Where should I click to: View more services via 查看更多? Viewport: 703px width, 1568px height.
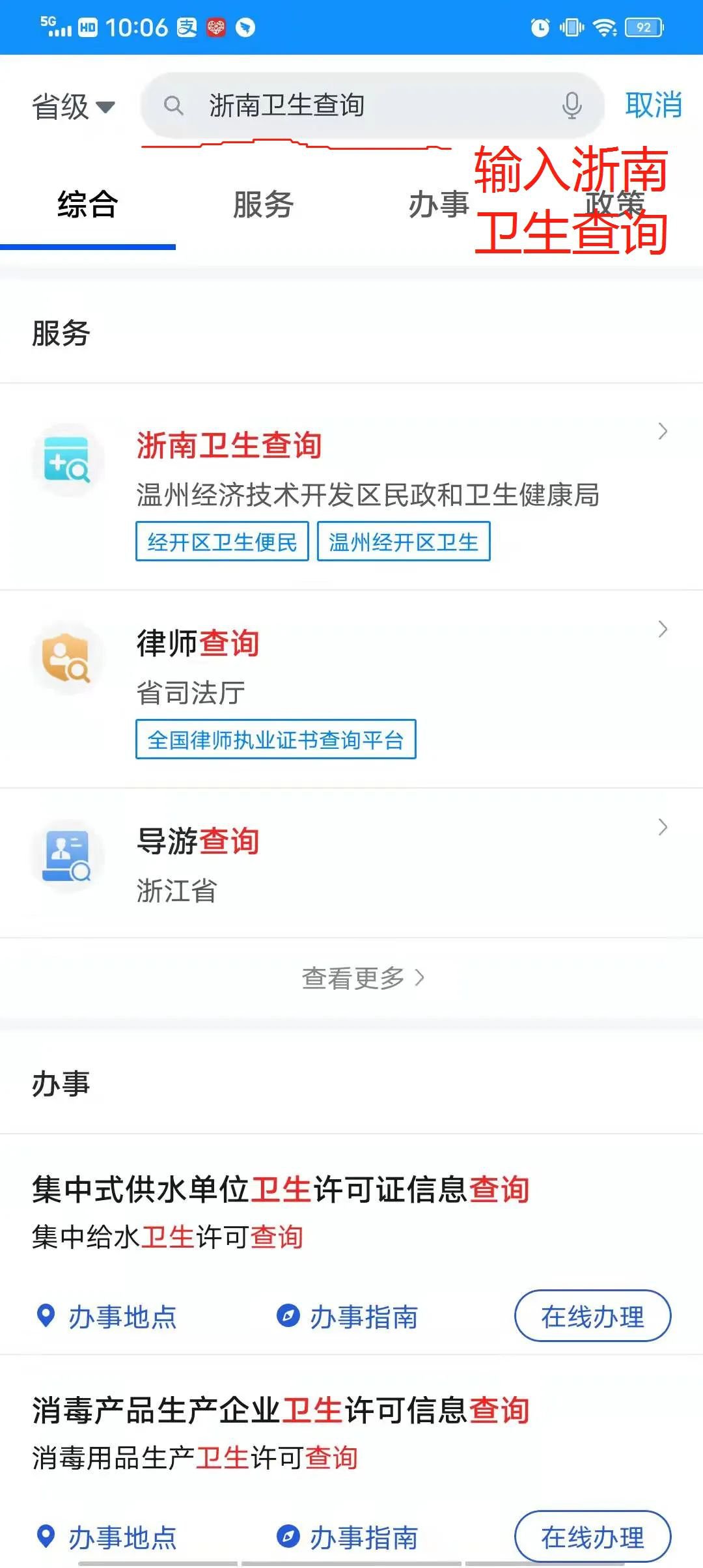(362, 978)
